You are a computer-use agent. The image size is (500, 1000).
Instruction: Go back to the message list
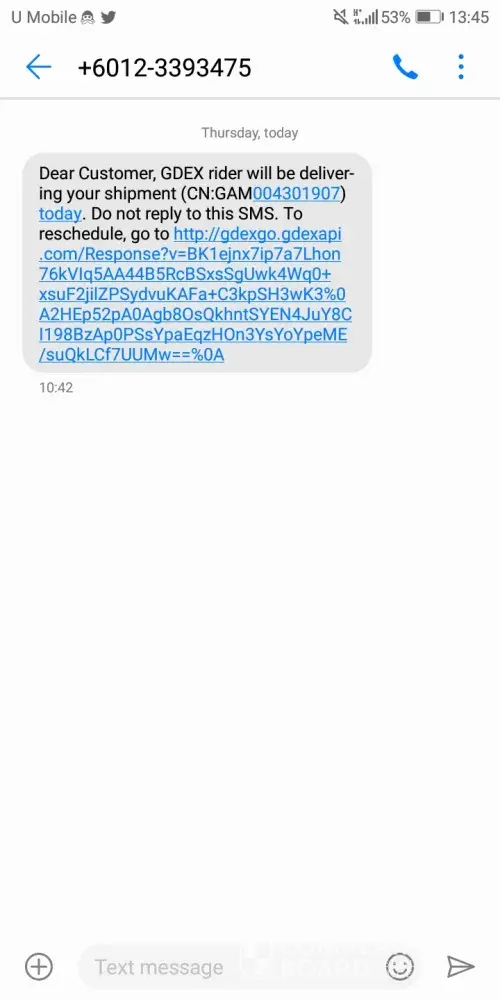[x=38, y=67]
